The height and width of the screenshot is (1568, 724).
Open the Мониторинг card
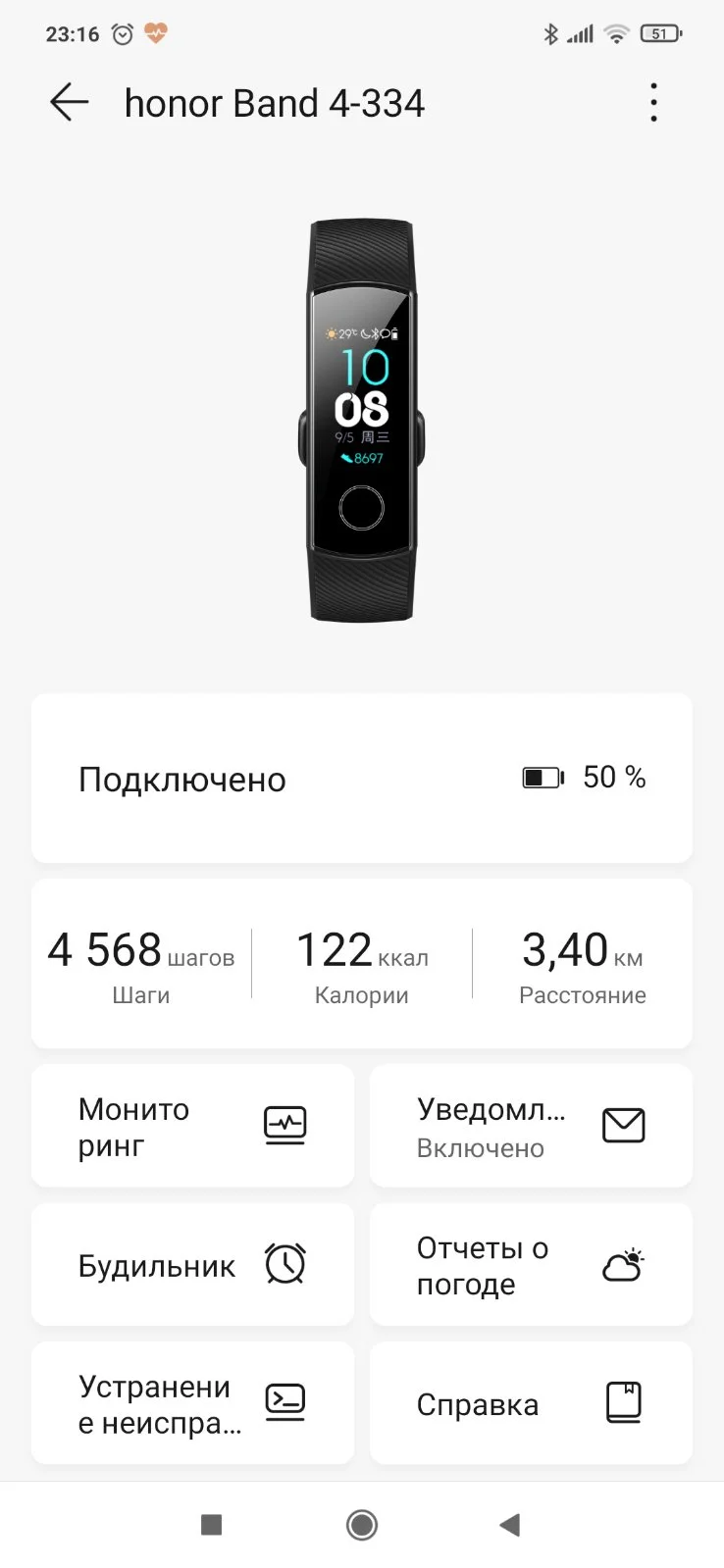[x=192, y=1126]
